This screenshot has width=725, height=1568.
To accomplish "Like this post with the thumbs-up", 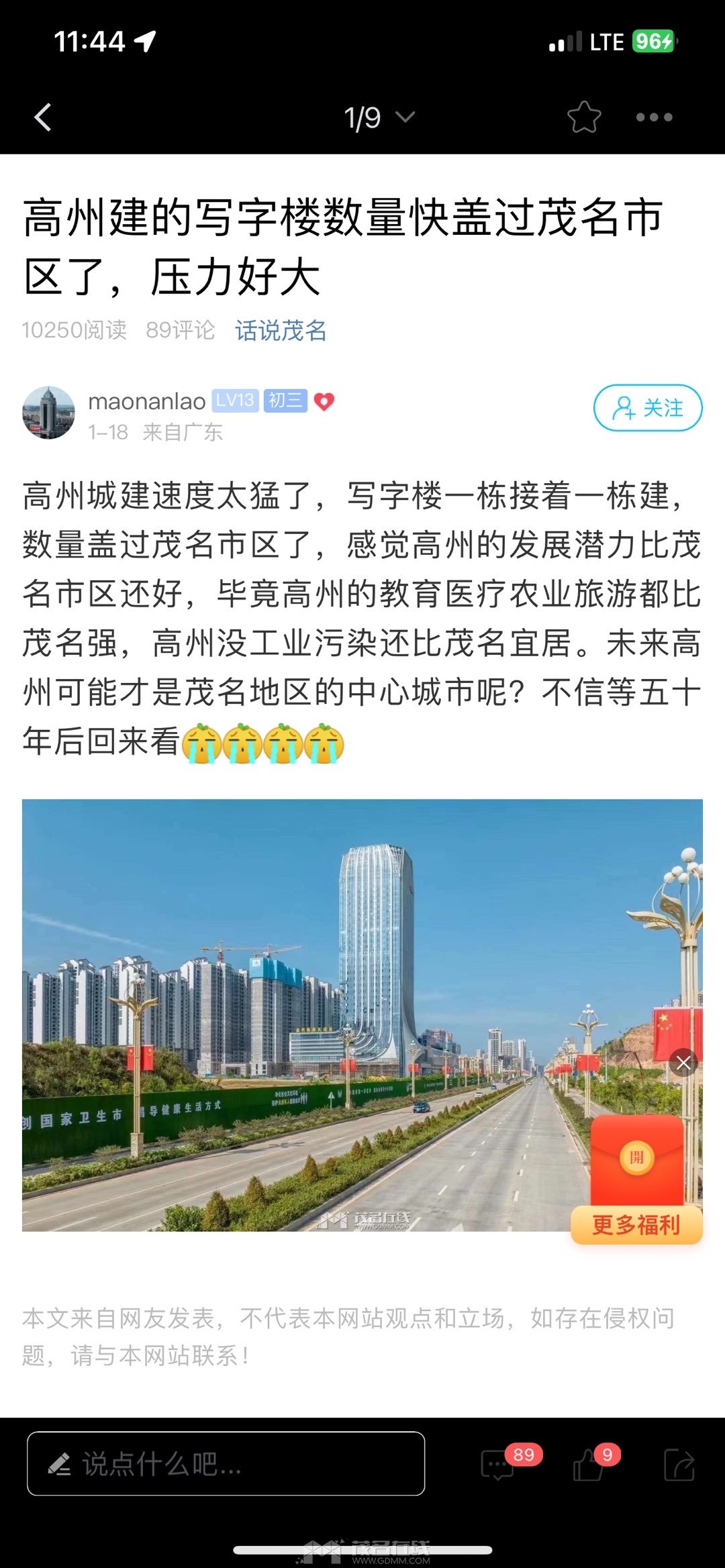I will (589, 1465).
